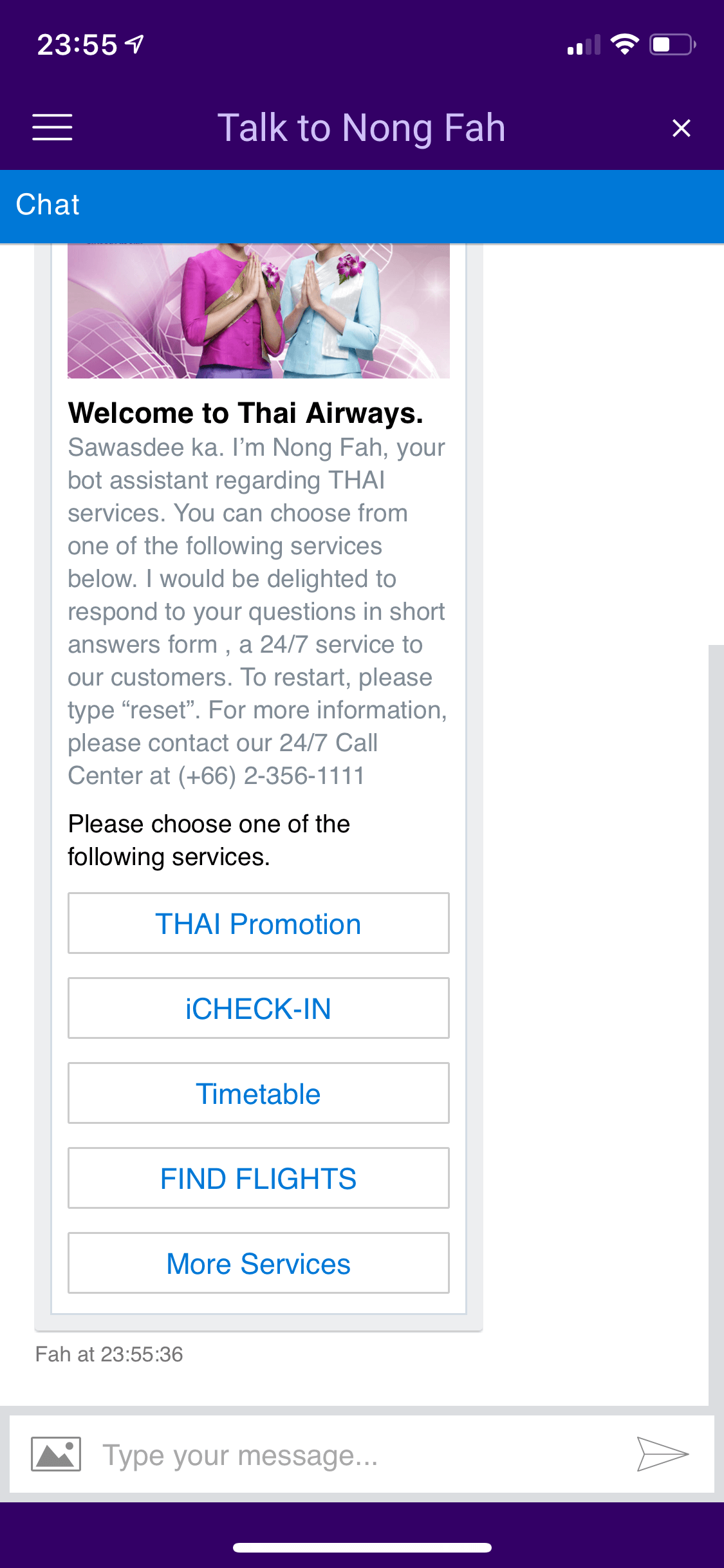Attach an image to the chat

[56, 1454]
